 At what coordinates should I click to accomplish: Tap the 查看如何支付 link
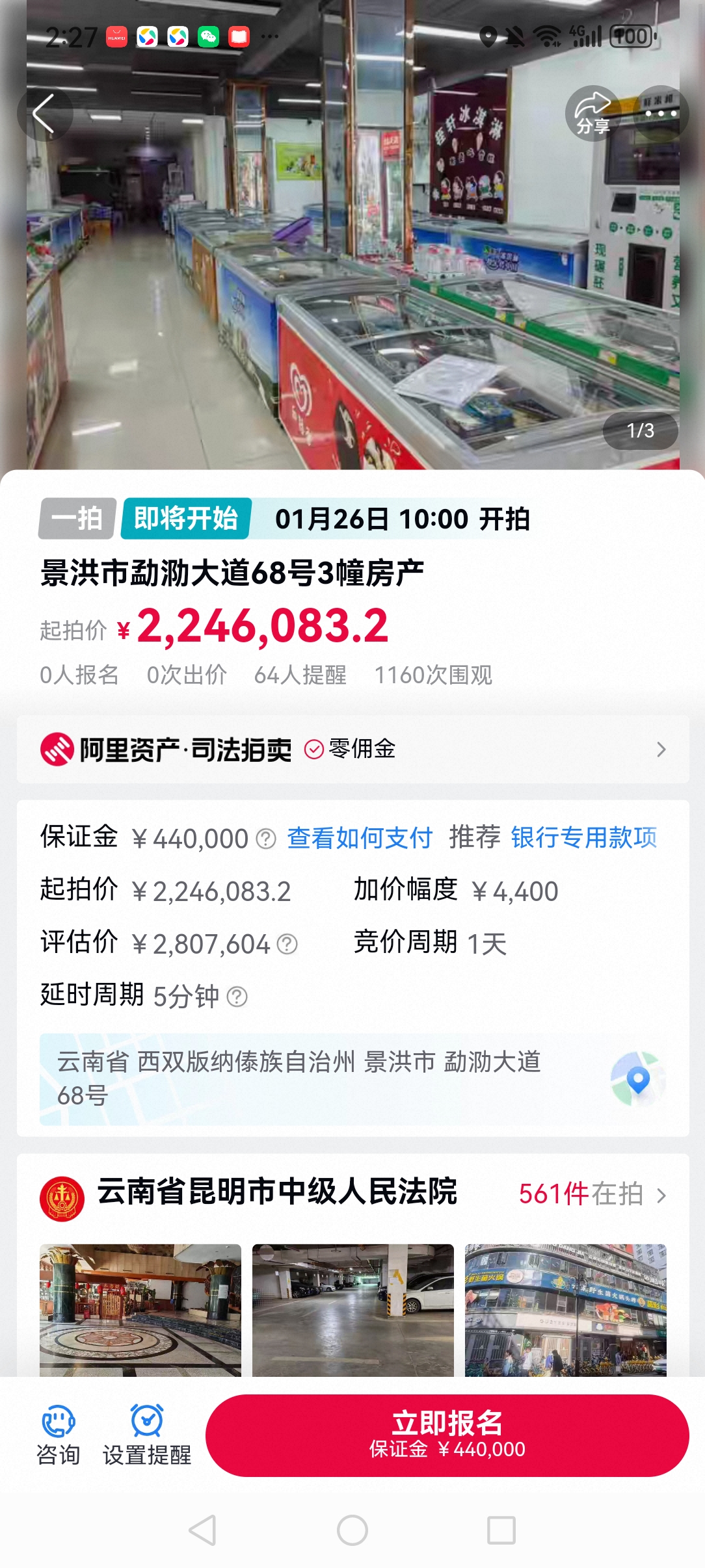pos(360,838)
